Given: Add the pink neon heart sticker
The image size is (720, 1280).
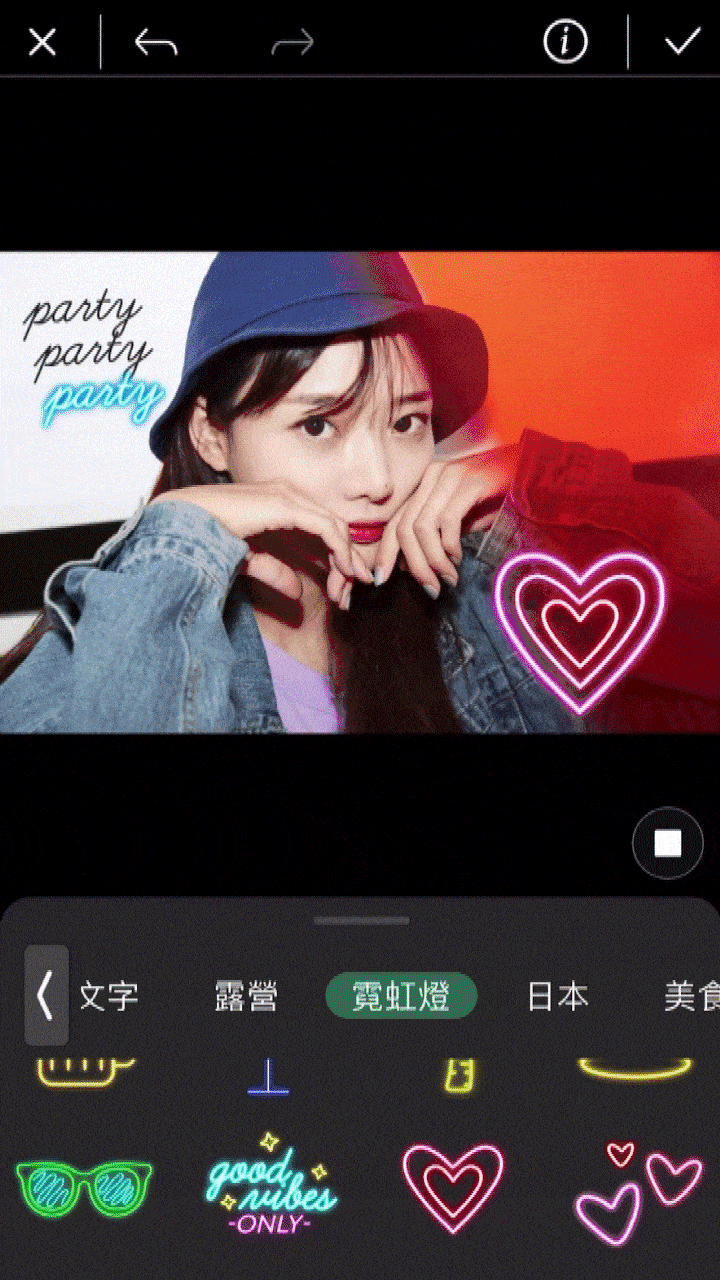Looking at the screenshot, I should (452, 1186).
